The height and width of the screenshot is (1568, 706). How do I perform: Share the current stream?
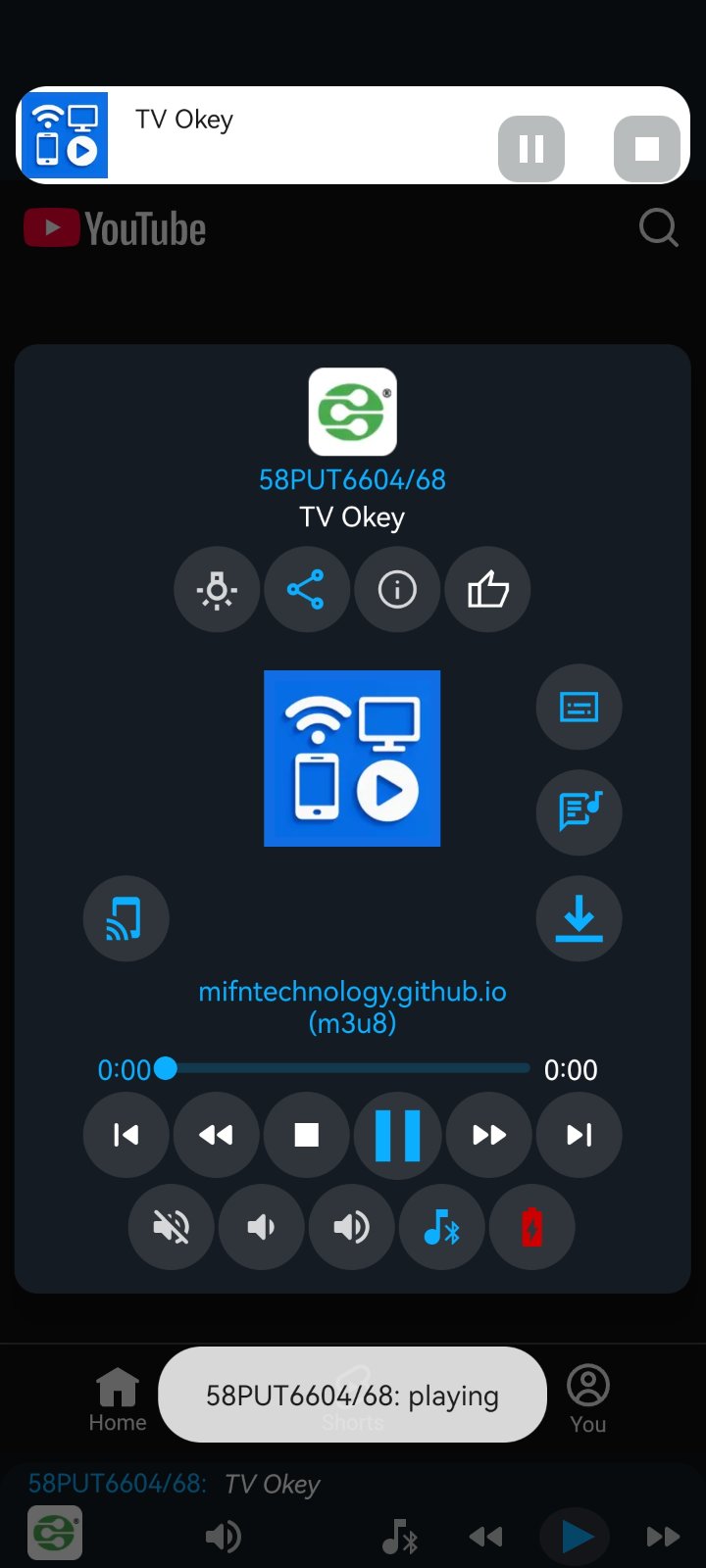(306, 590)
